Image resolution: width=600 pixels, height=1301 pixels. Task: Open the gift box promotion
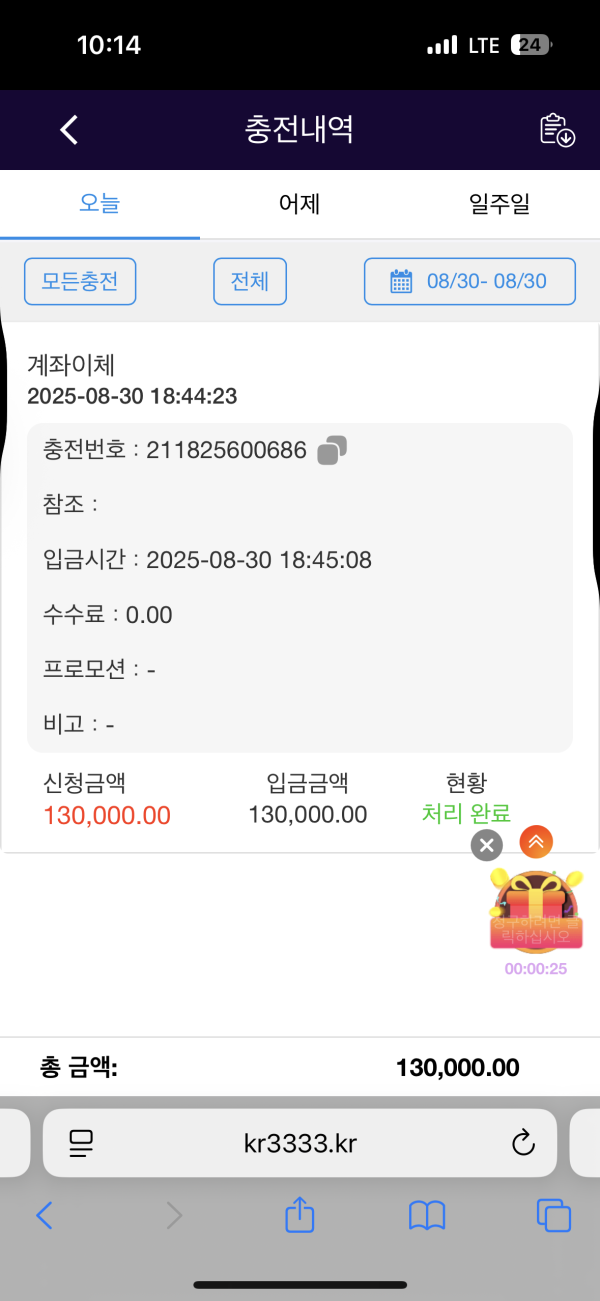point(536,912)
